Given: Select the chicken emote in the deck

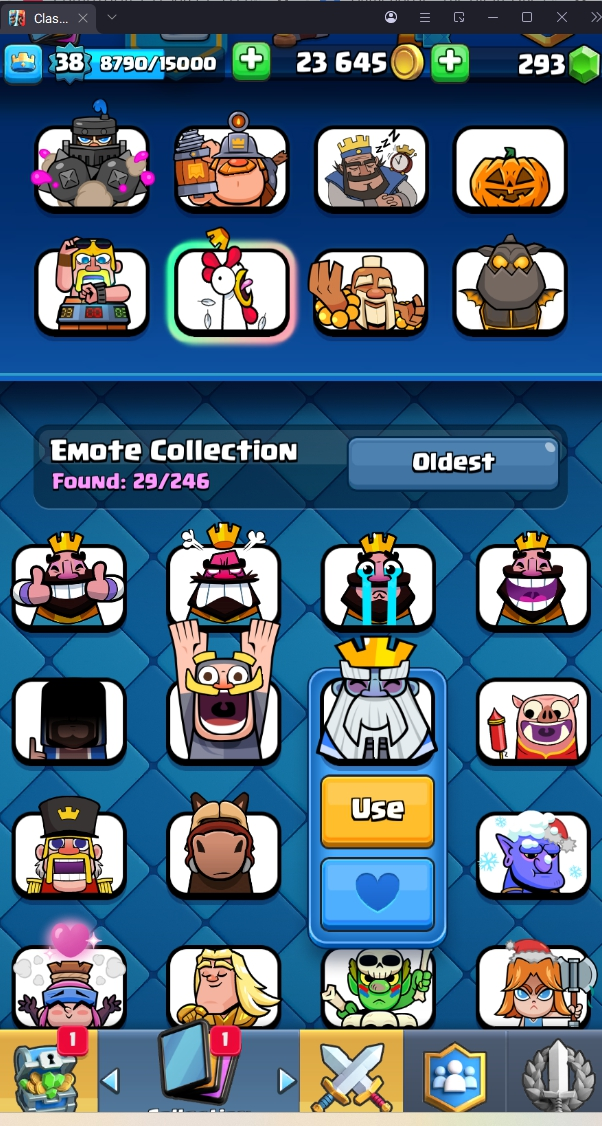Looking at the screenshot, I should 231,291.
